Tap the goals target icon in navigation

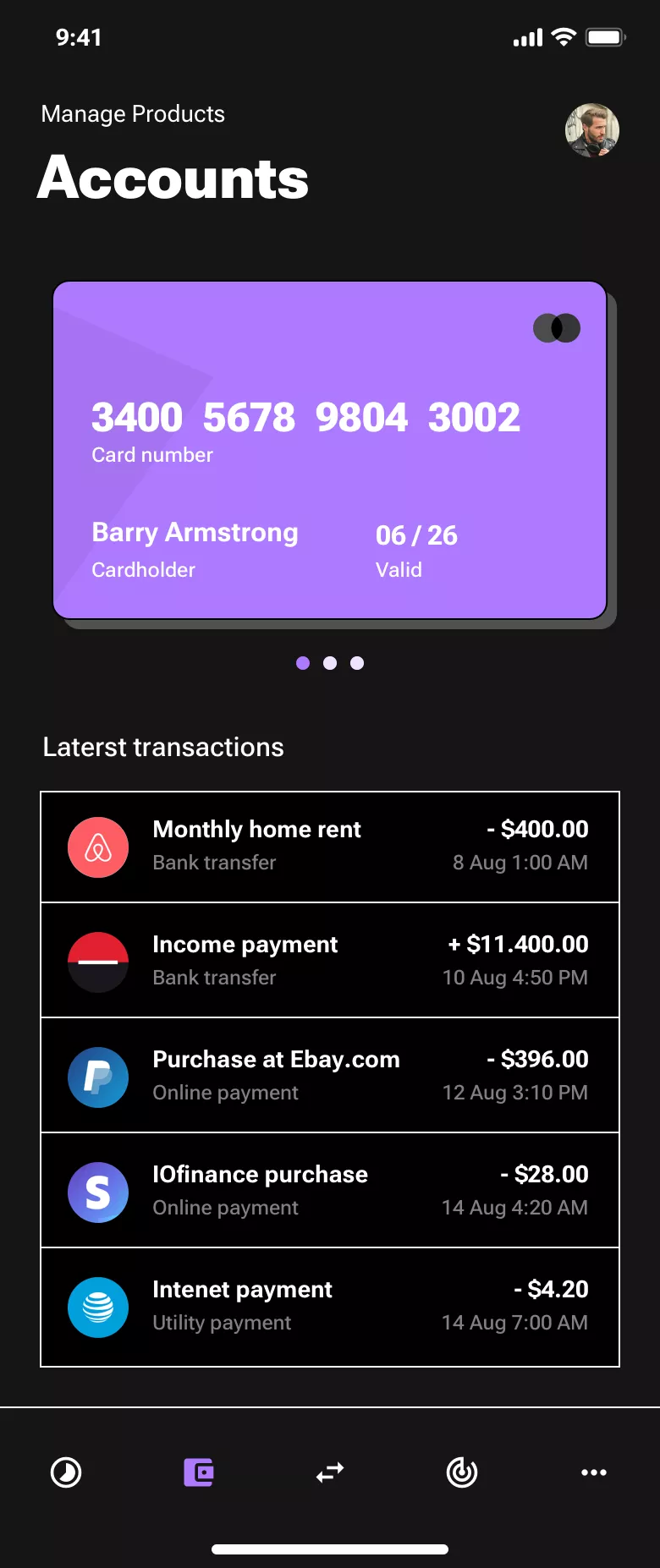(x=462, y=1472)
